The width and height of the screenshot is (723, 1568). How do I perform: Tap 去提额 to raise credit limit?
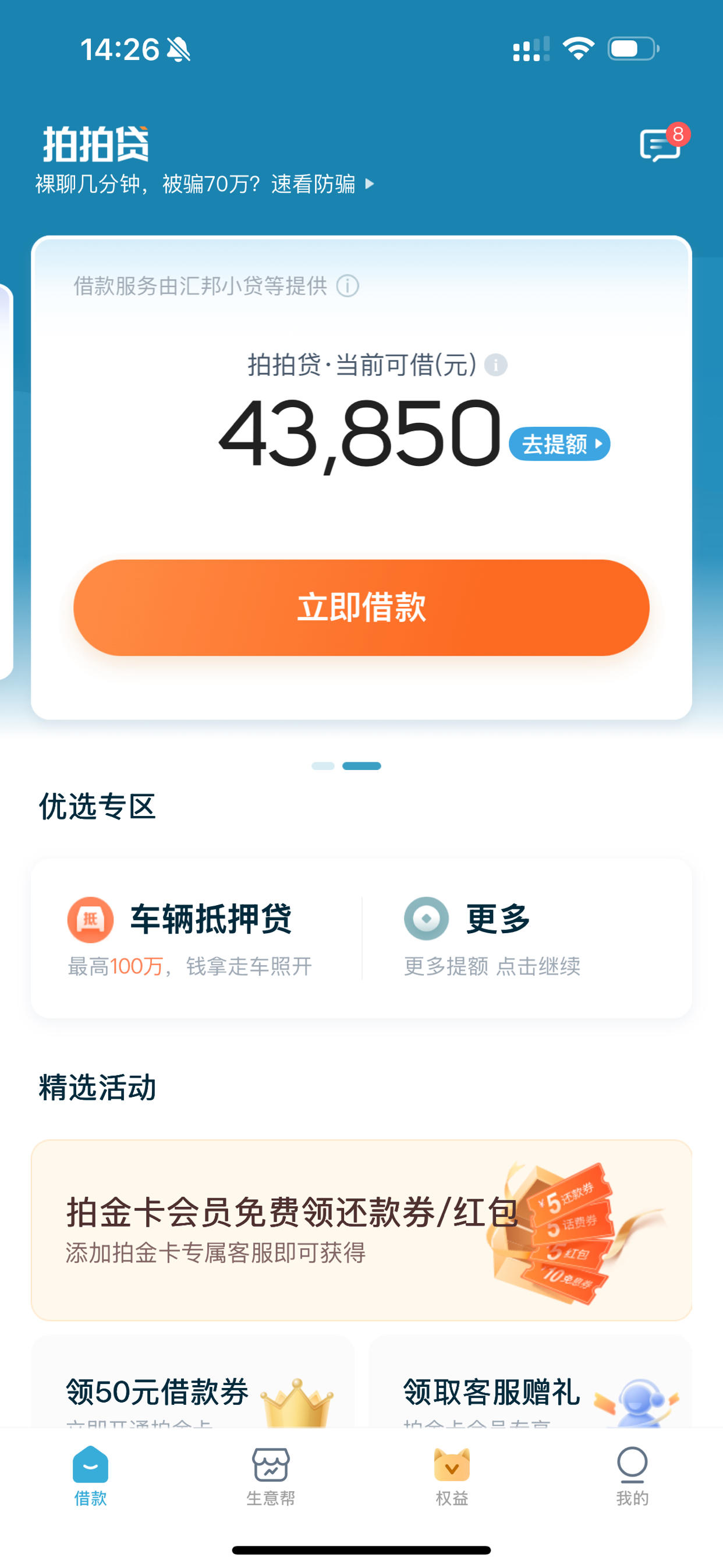click(x=559, y=444)
